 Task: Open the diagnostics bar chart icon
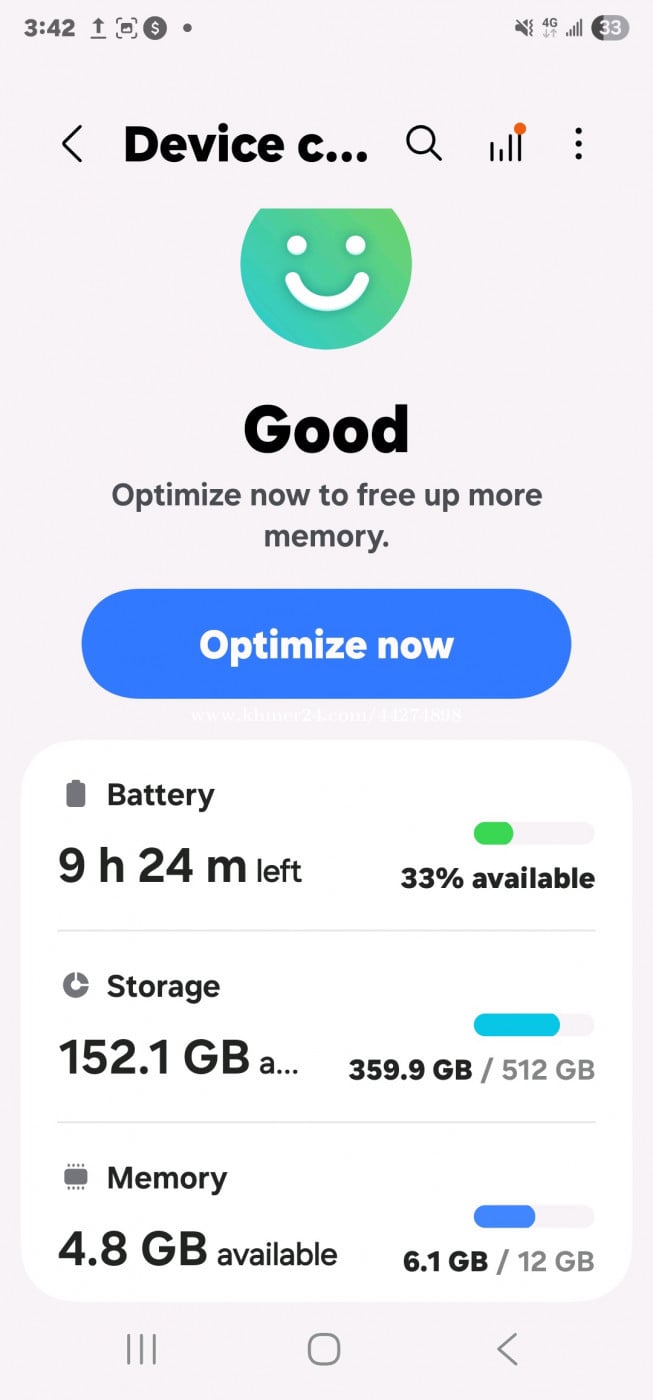506,146
